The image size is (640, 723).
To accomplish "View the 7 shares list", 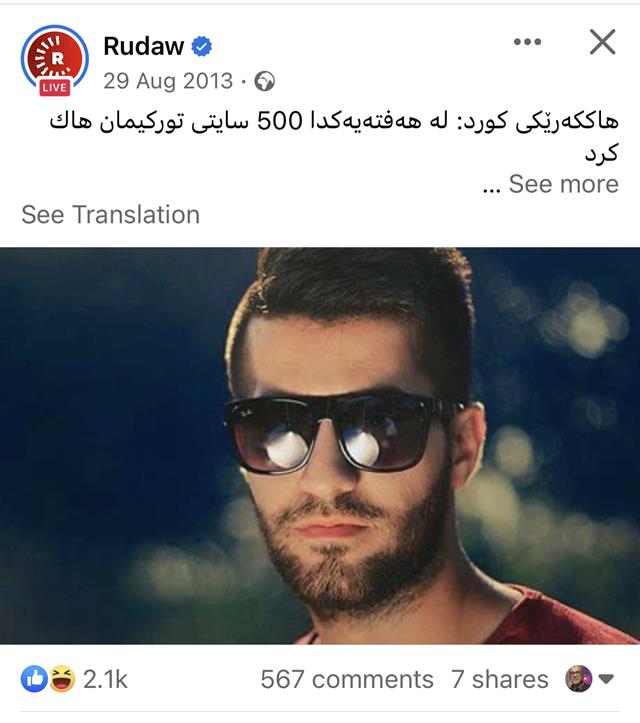I will pos(499,680).
